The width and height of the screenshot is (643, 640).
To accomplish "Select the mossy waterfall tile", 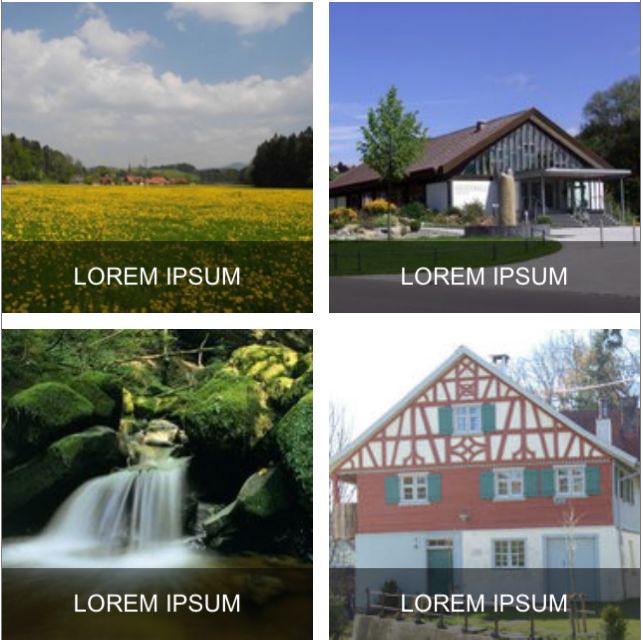I will tap(157, 484).
